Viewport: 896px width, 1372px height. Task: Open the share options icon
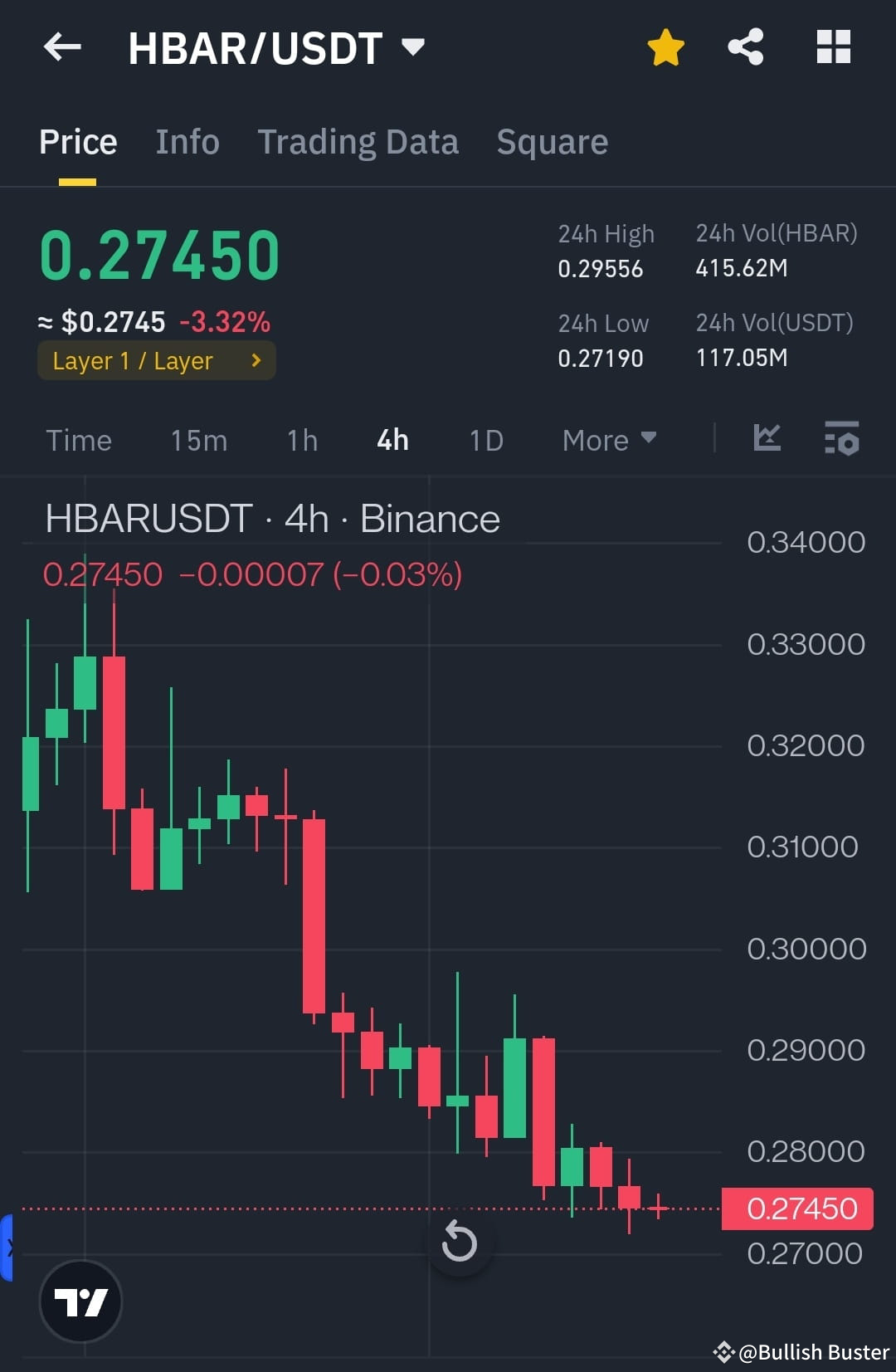click(746, 47)
